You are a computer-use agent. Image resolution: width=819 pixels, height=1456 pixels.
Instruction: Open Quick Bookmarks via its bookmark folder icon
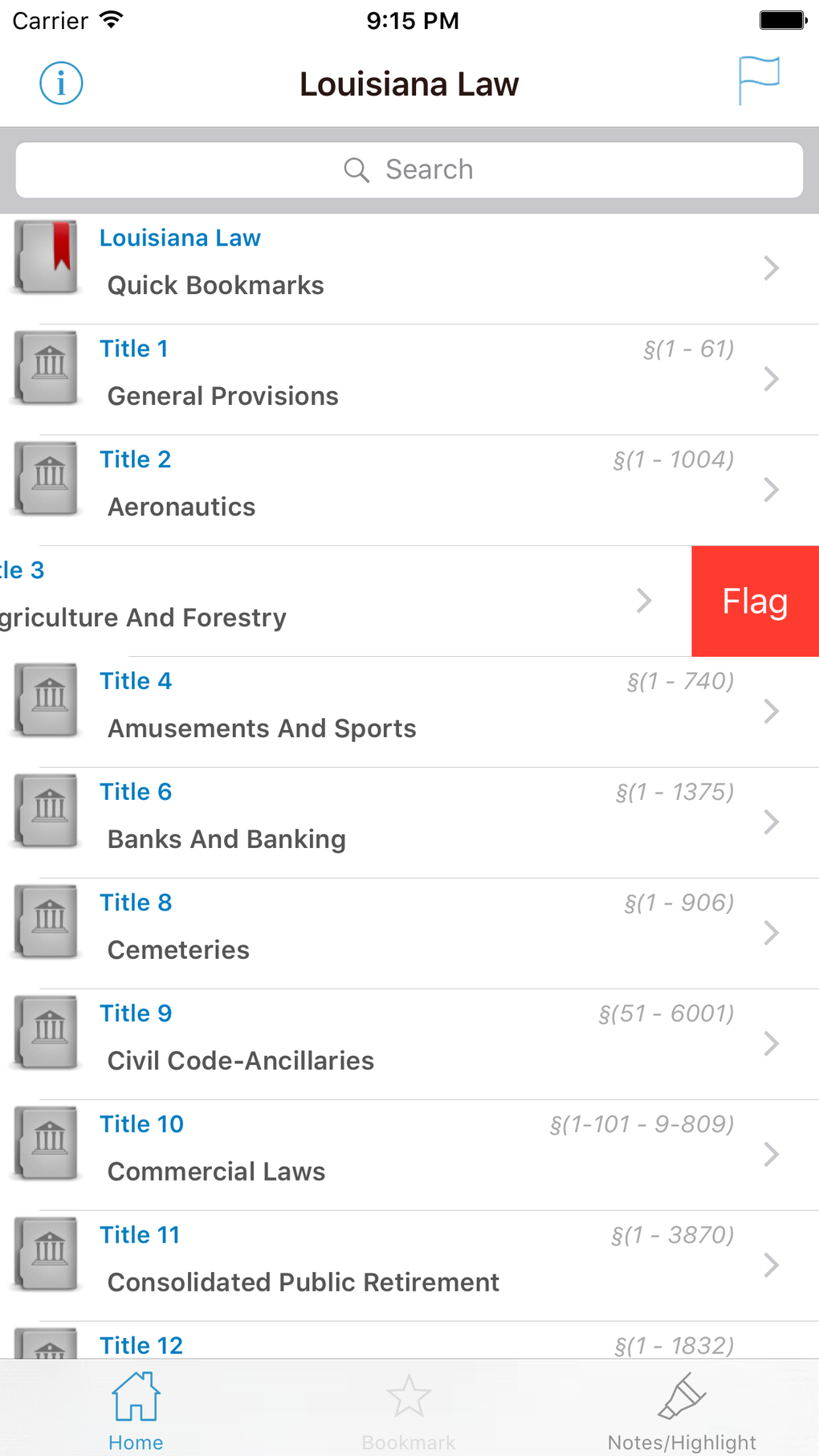tap(44, 257)
